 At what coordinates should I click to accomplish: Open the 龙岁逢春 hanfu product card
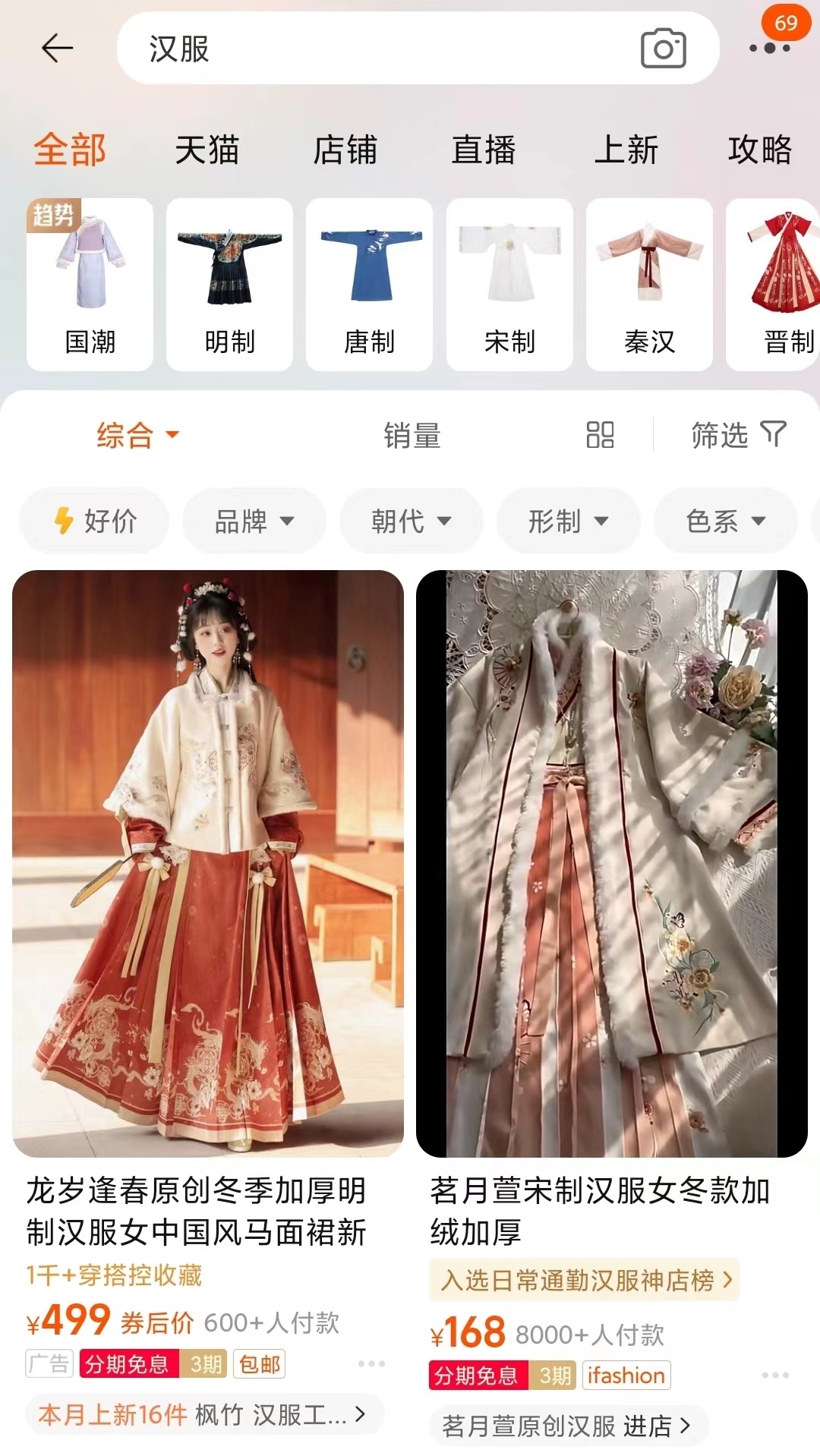coord(208,863)
